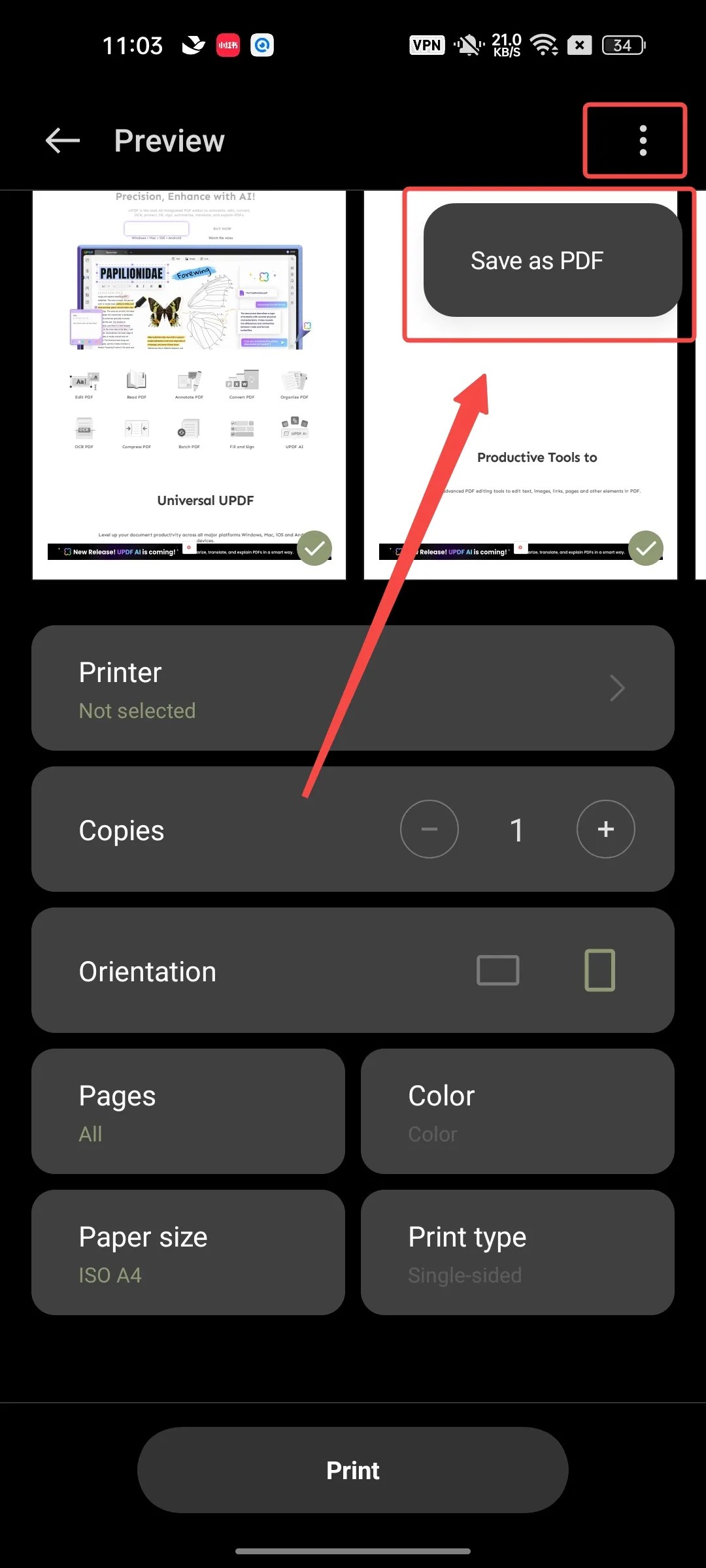Select the landscape orientation icon
Viewport: 706px width, 1568px height.
498,970
